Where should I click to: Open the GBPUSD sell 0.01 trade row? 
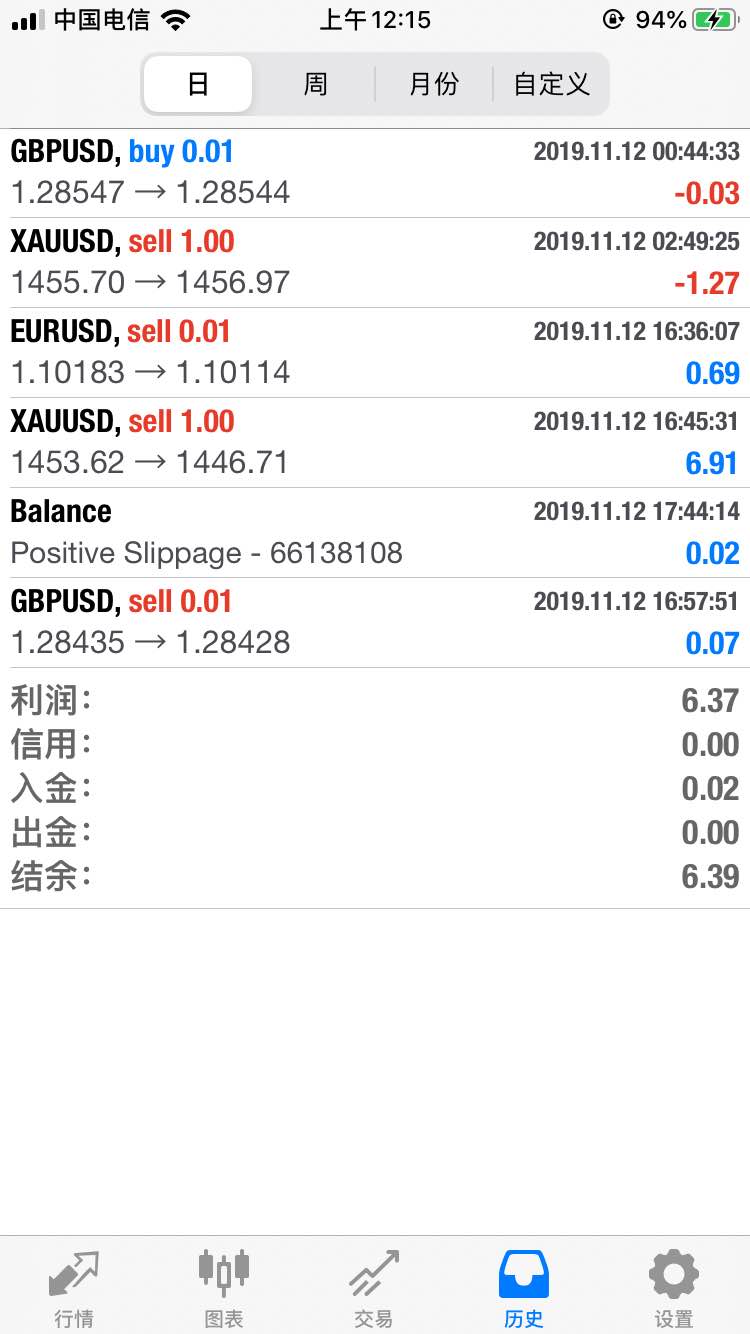[x=375, y=623]
